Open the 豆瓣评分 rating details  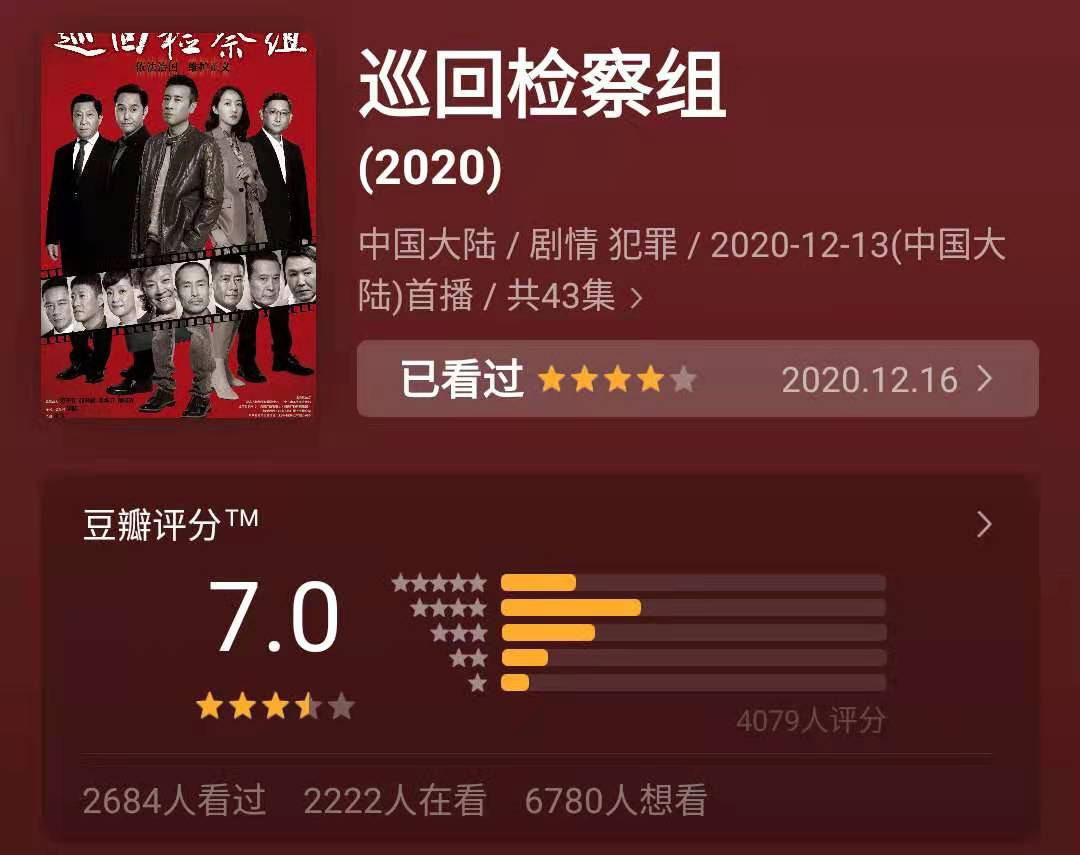(983, 525)
